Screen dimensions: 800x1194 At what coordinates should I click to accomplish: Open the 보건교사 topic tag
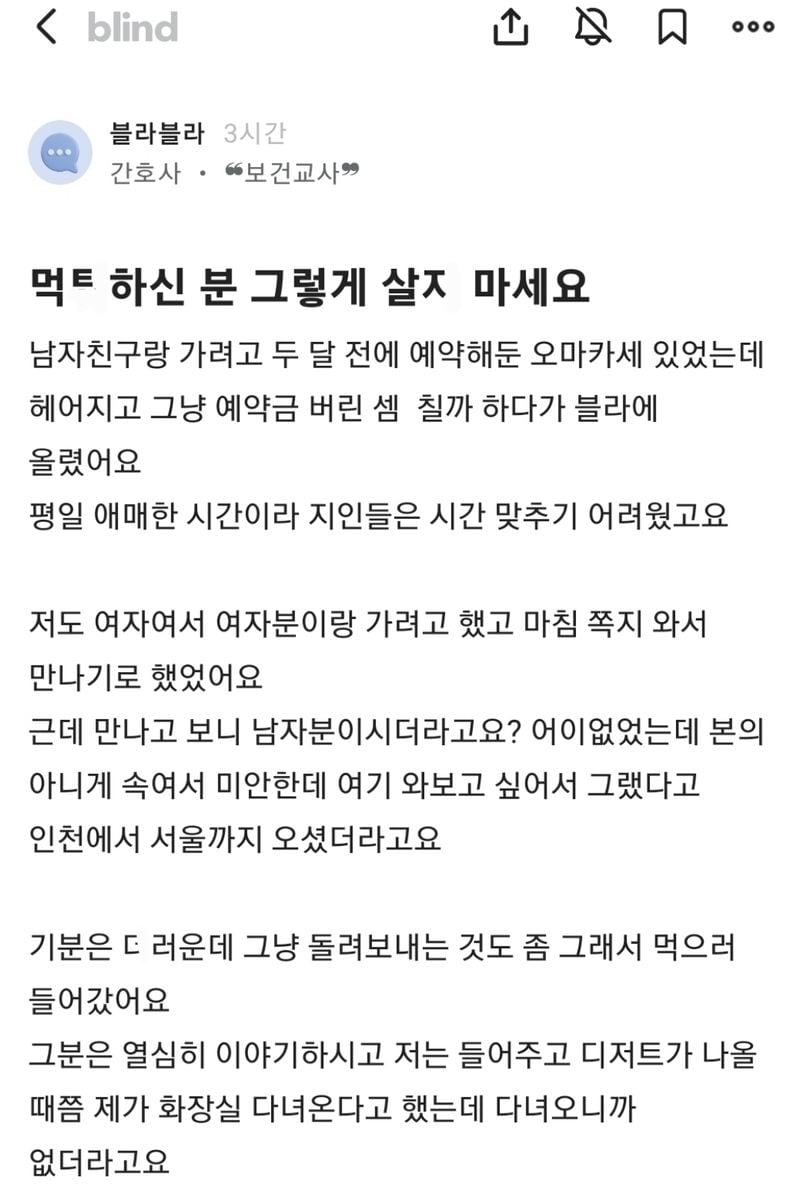pos(292,172)
